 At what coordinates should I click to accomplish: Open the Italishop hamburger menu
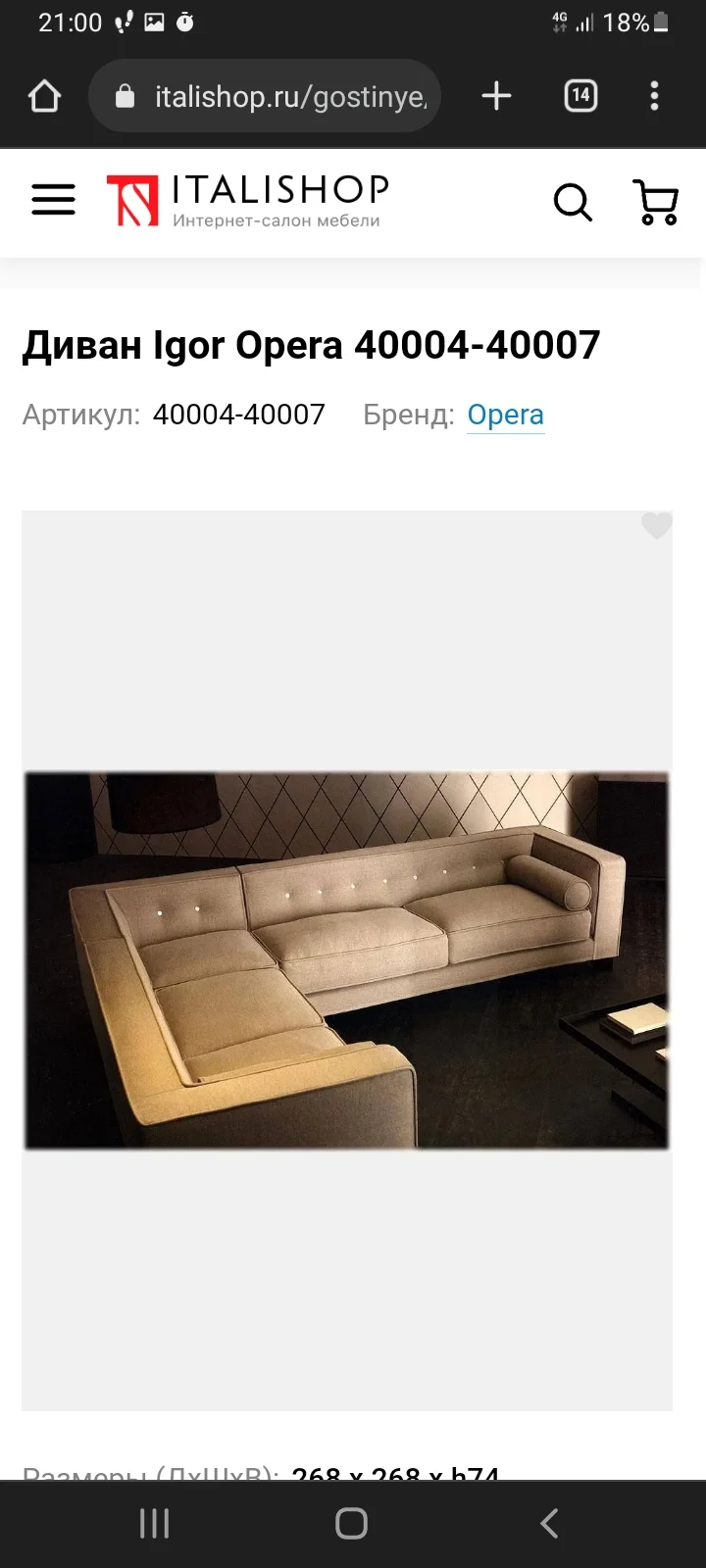53,200
